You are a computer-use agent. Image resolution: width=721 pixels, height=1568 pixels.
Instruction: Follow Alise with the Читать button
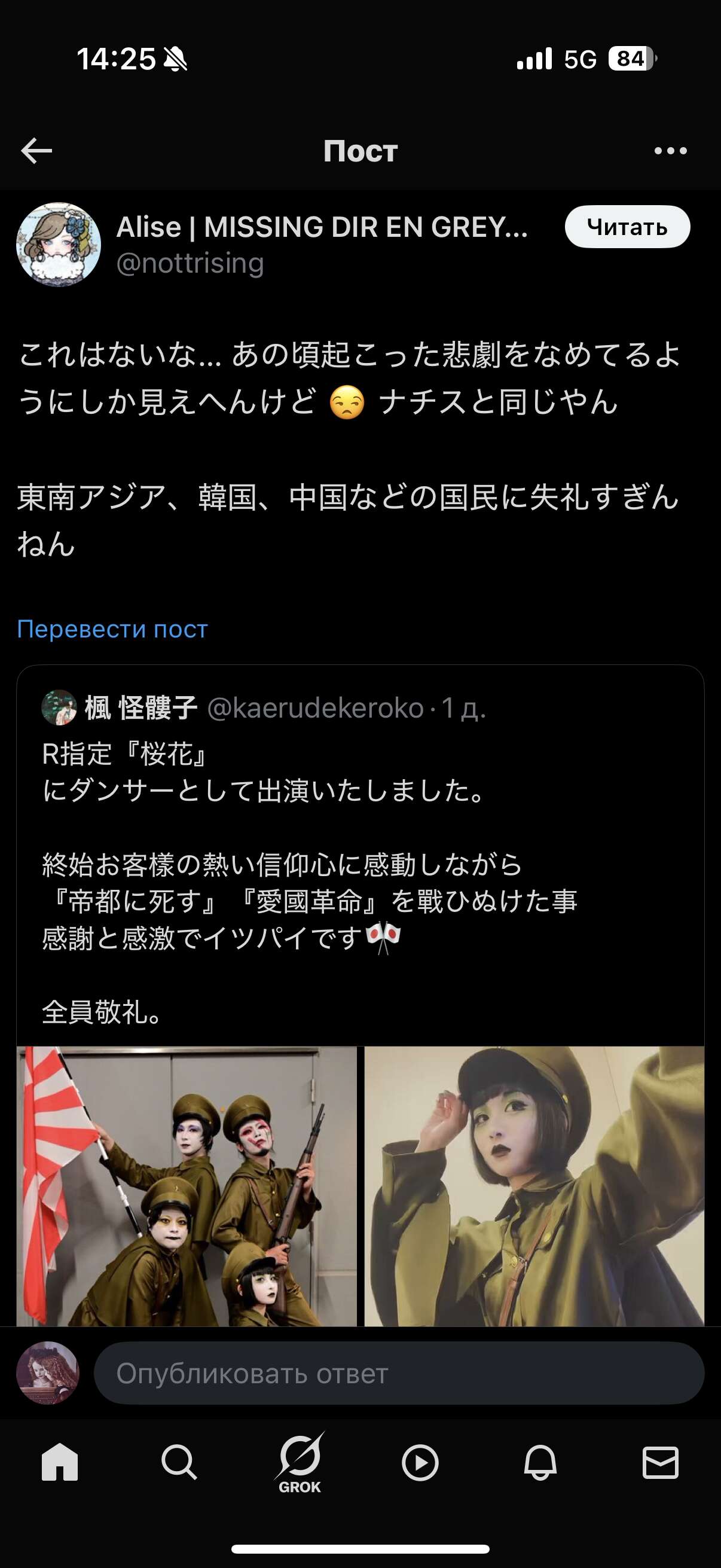click(x=627, y=227)
